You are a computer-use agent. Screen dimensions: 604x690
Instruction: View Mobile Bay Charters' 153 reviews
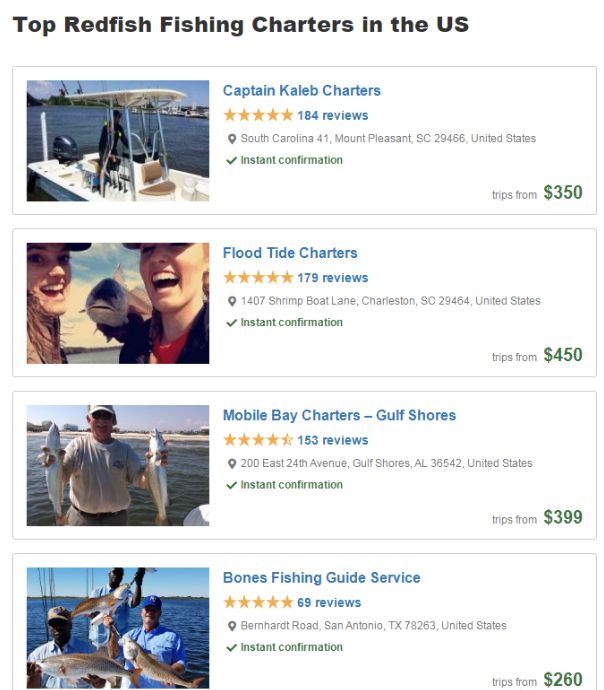click(332, 440)
